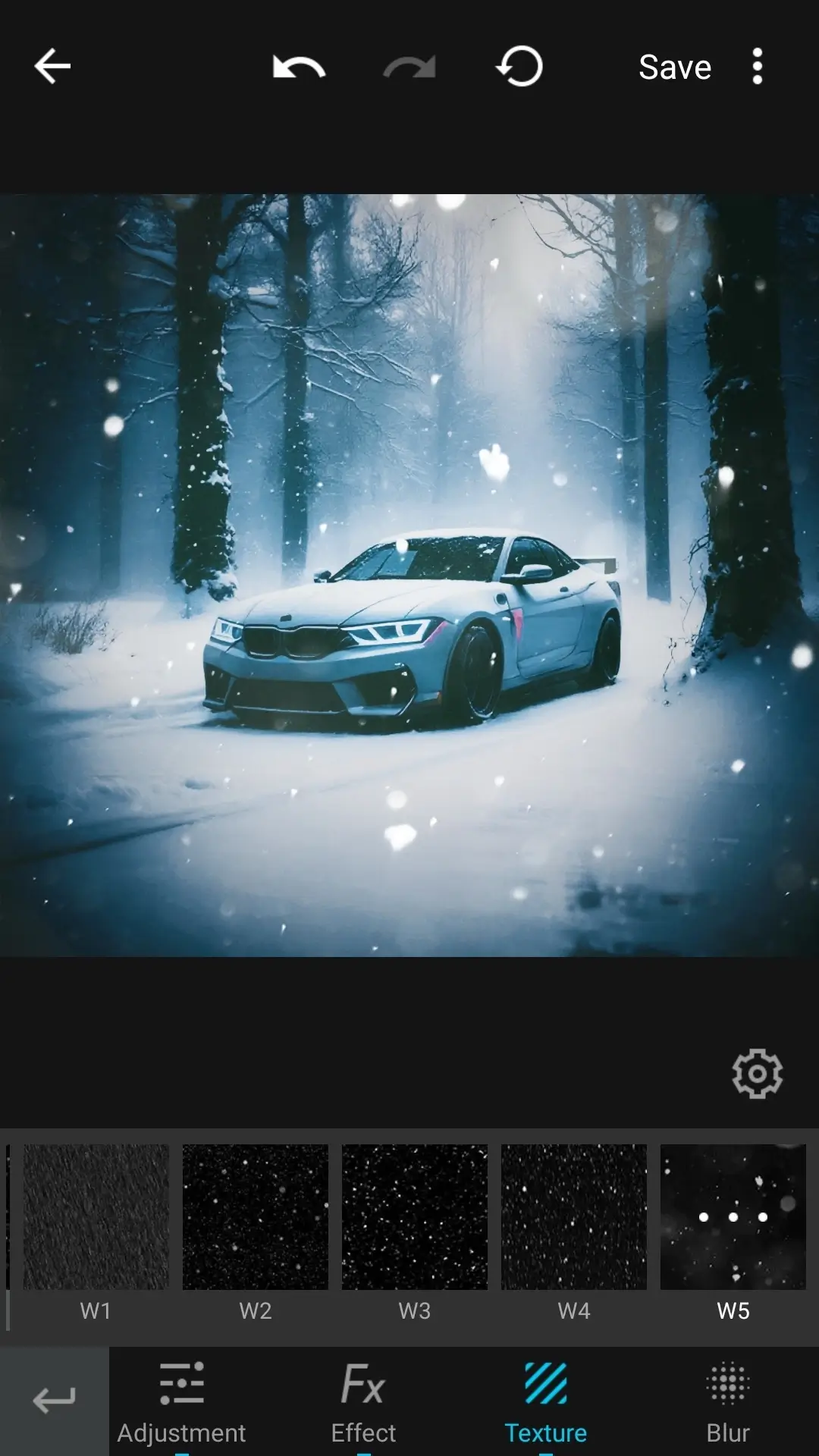Choose the W3 texture thumbnail
Screen dimensions: 819x1456
tap(415, 1217)
